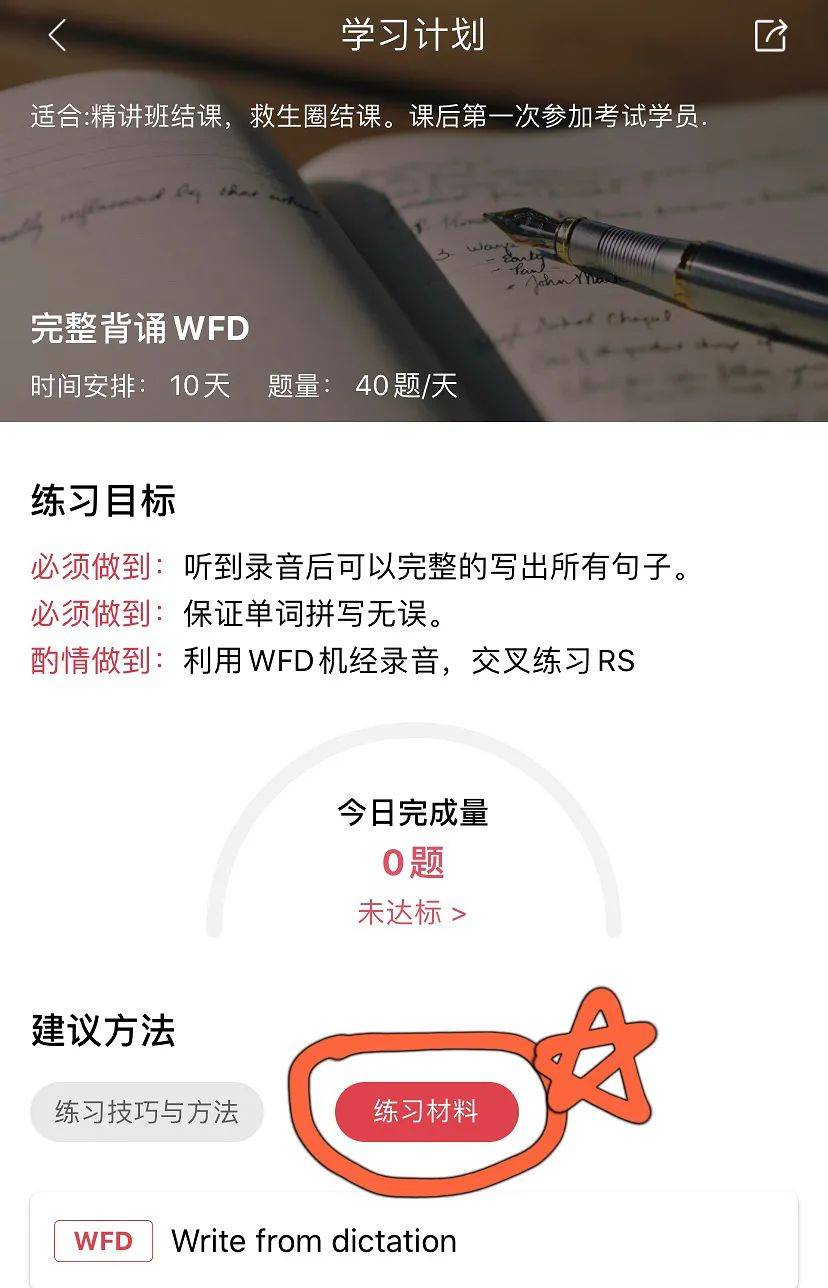828x1288 pixels.
Task: Select the 练习材料 tab
Action: tap(426, 1111)
